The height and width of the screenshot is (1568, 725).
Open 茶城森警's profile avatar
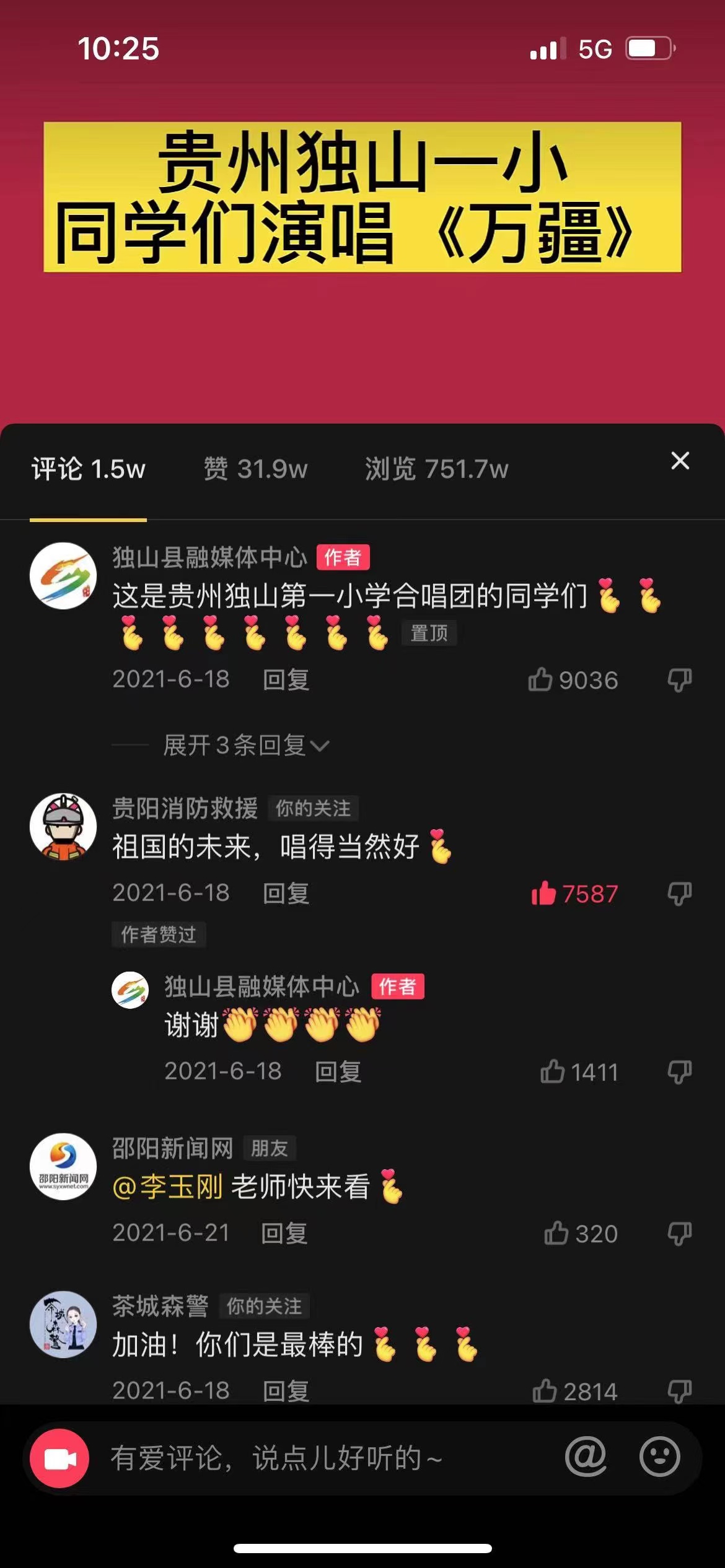(x=63, y=1324)
